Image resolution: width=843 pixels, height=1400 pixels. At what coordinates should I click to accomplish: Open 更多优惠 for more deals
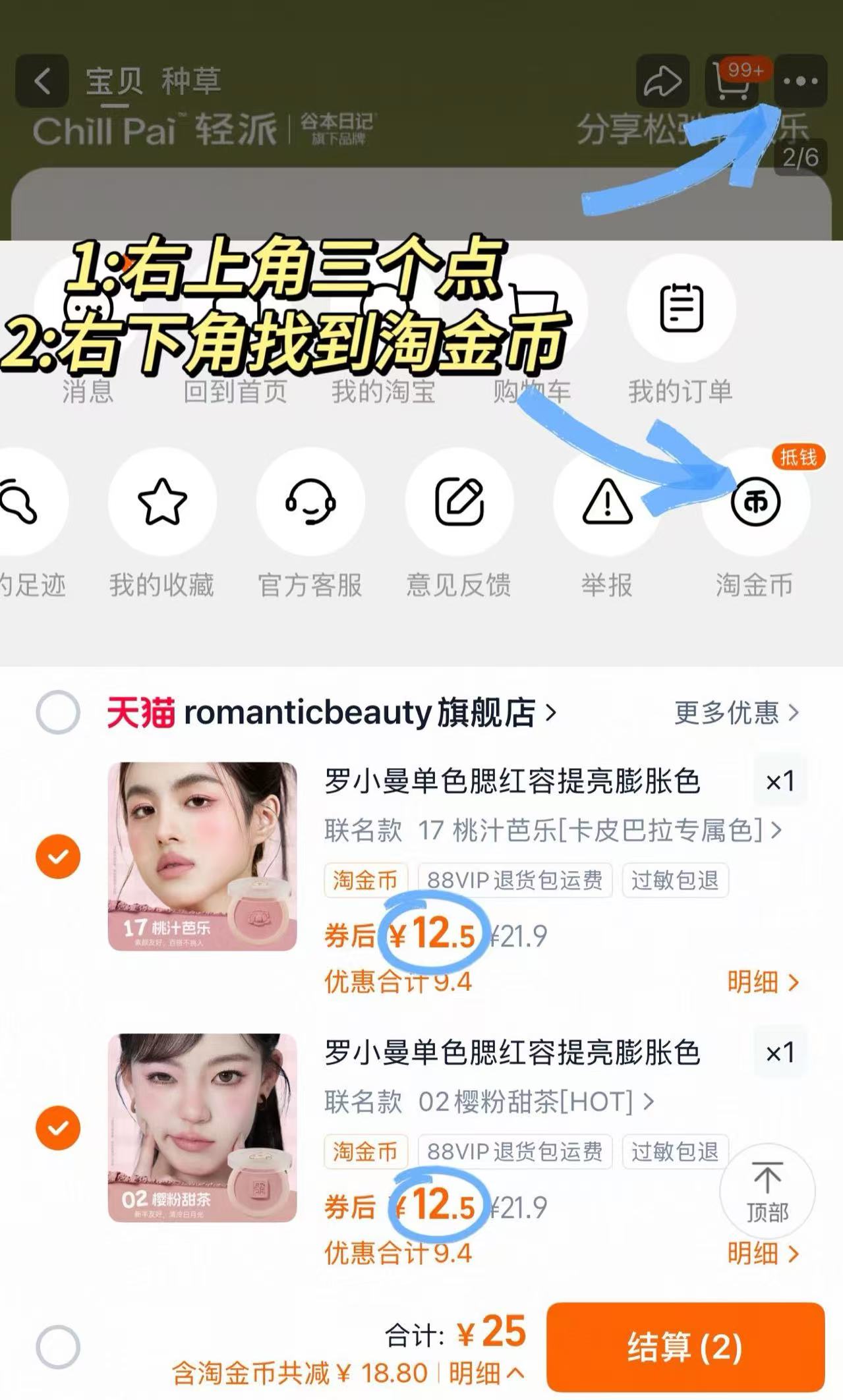[732, 712]
